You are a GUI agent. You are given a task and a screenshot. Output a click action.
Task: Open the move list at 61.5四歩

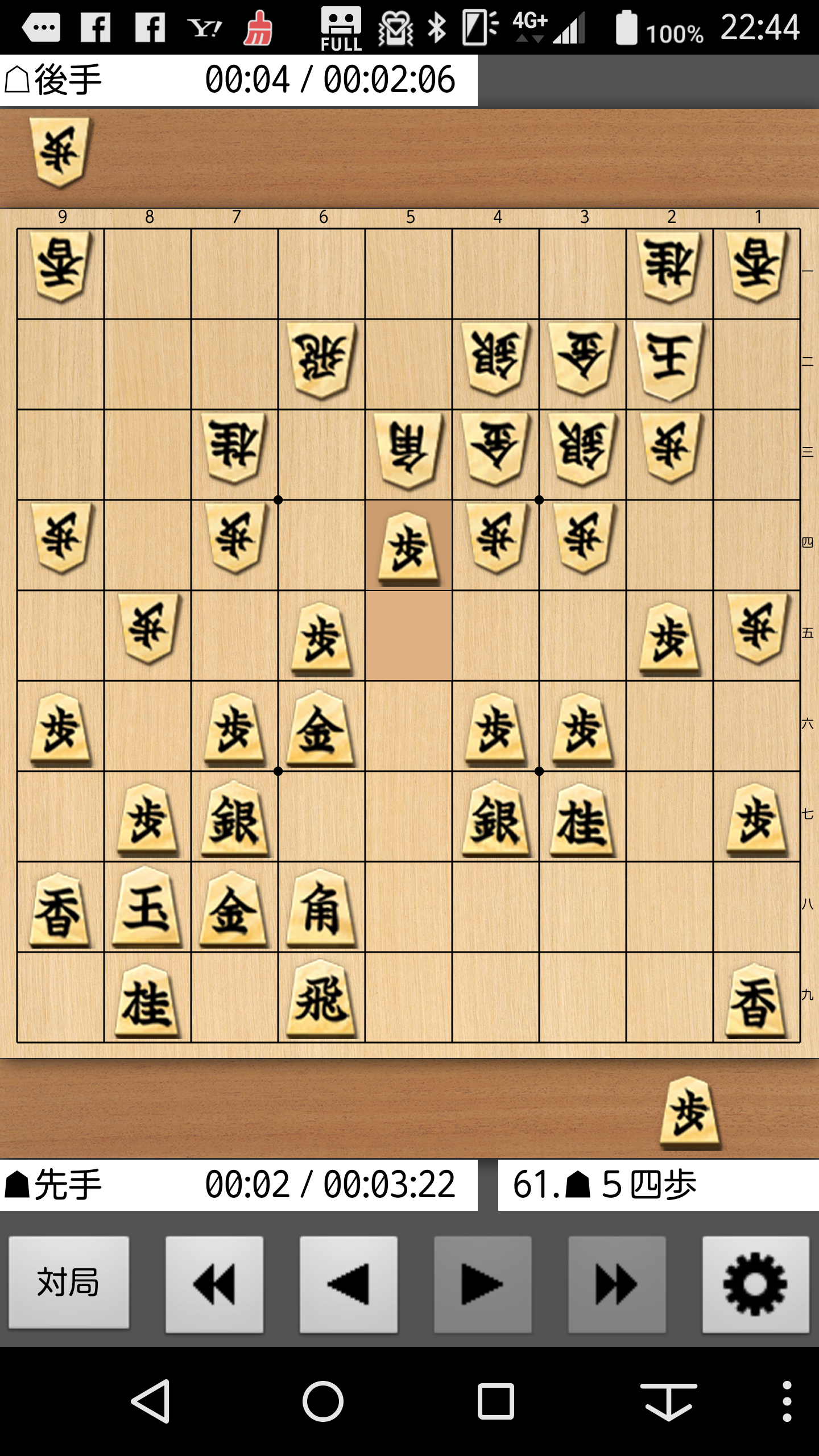(x=658, y=1185)
